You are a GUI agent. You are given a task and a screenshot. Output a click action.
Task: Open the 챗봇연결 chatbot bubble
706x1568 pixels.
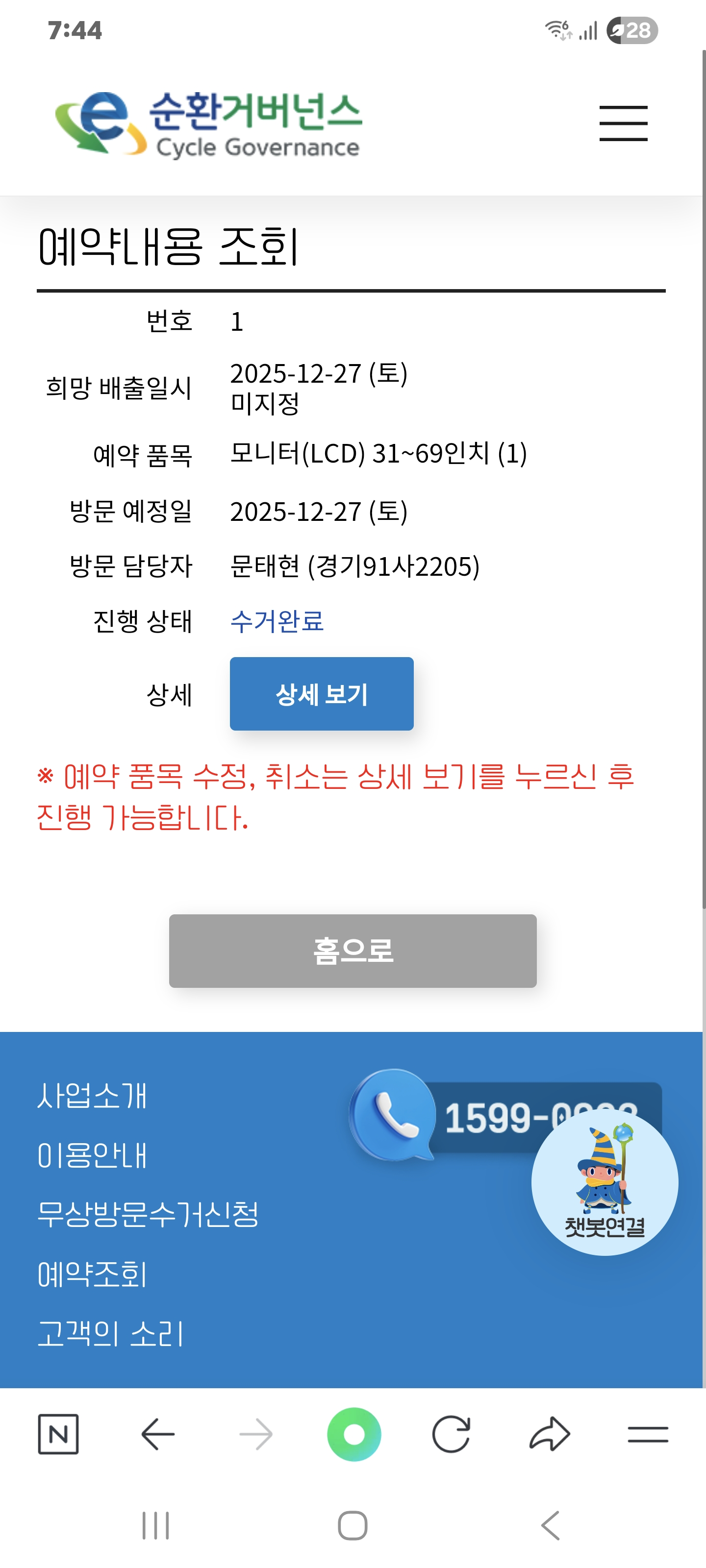tap(605, 1182)
